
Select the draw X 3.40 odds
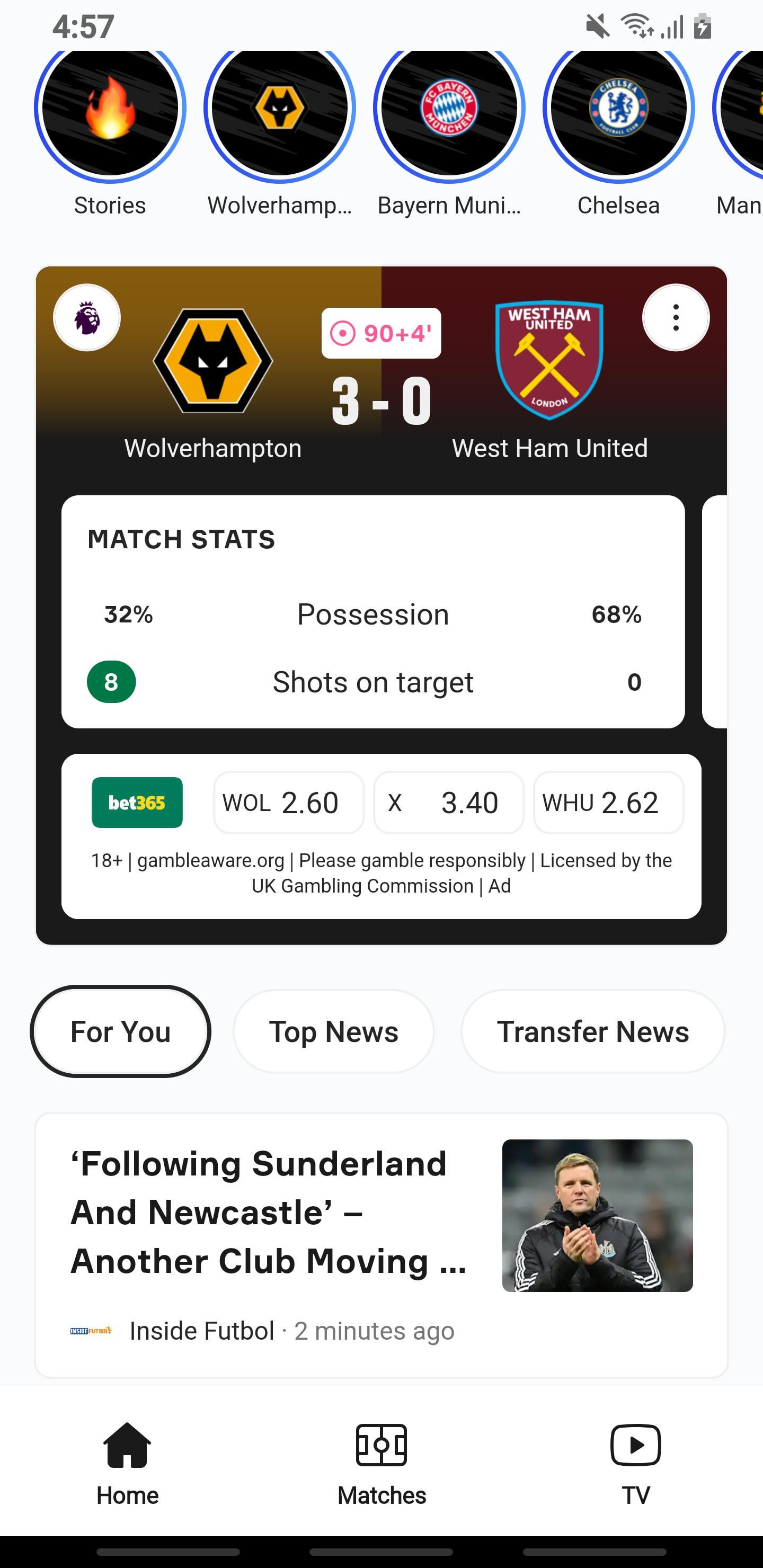coord(449,802)
